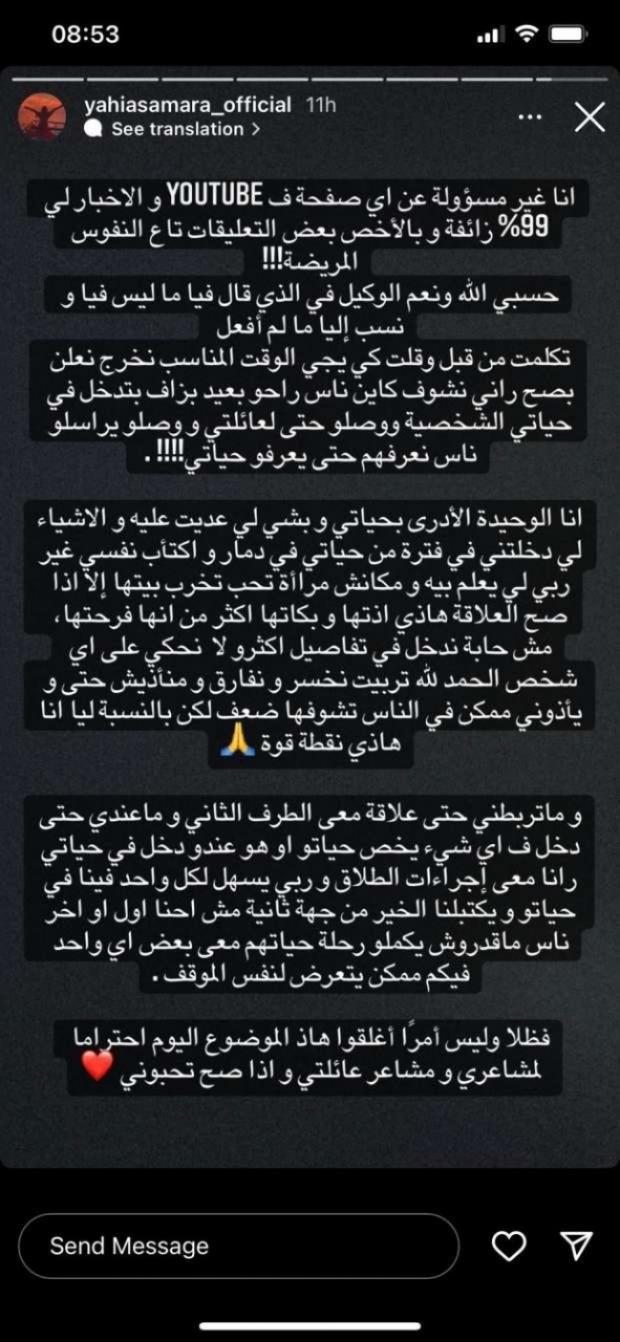Close the story with the X
The image size is (620, 1342).
click(589, 118)
